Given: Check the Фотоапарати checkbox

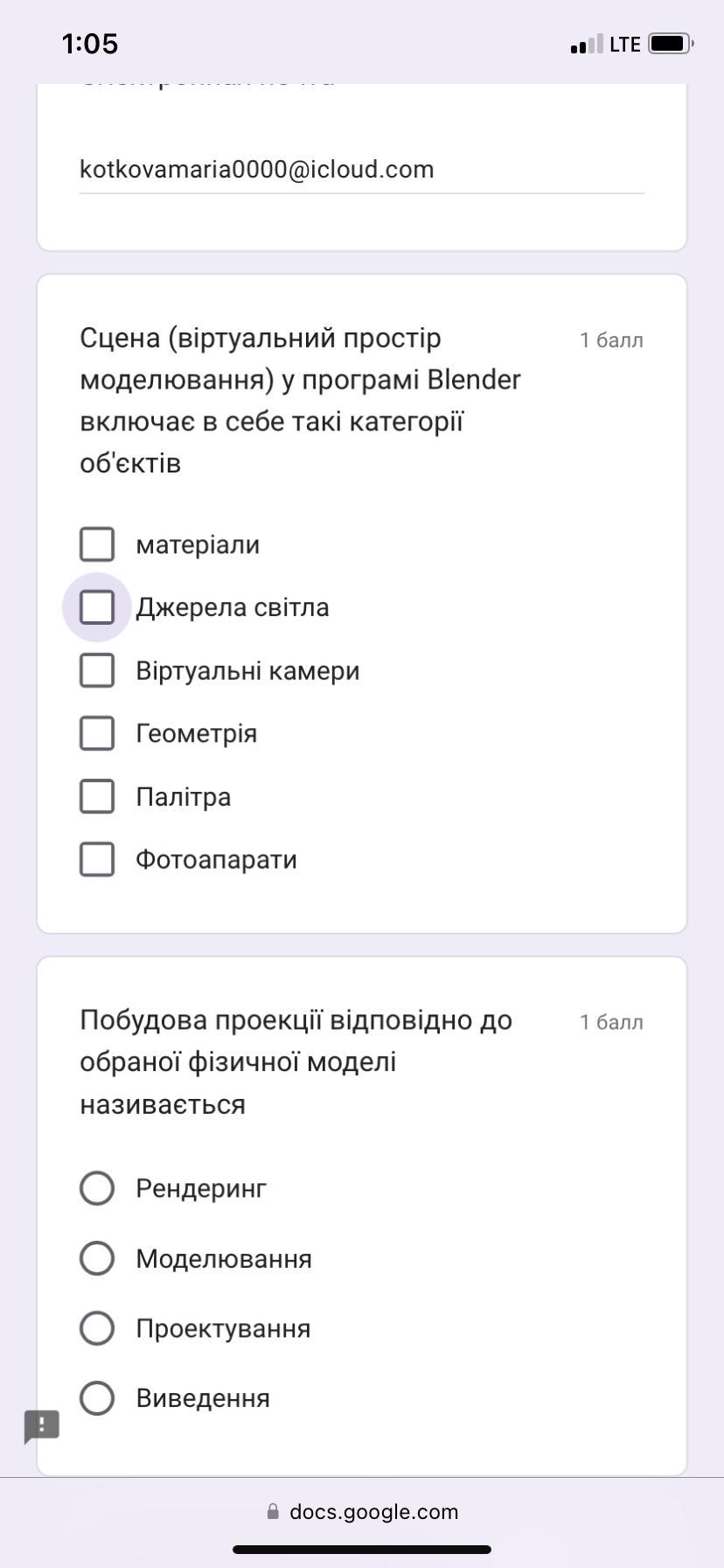Looking at the screenshot, I should (x=97, y=859).
